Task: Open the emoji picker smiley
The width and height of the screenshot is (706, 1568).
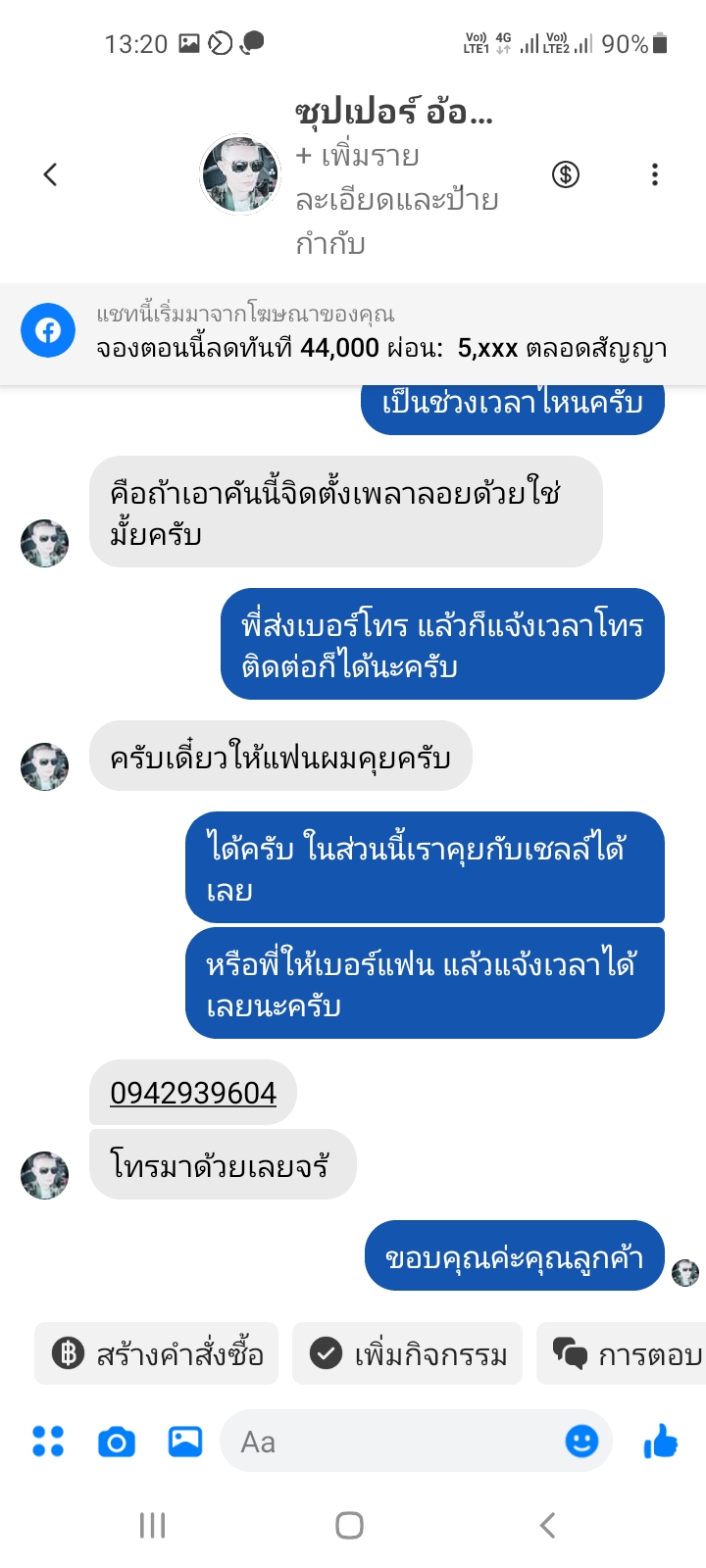Action: (581, 1441)
